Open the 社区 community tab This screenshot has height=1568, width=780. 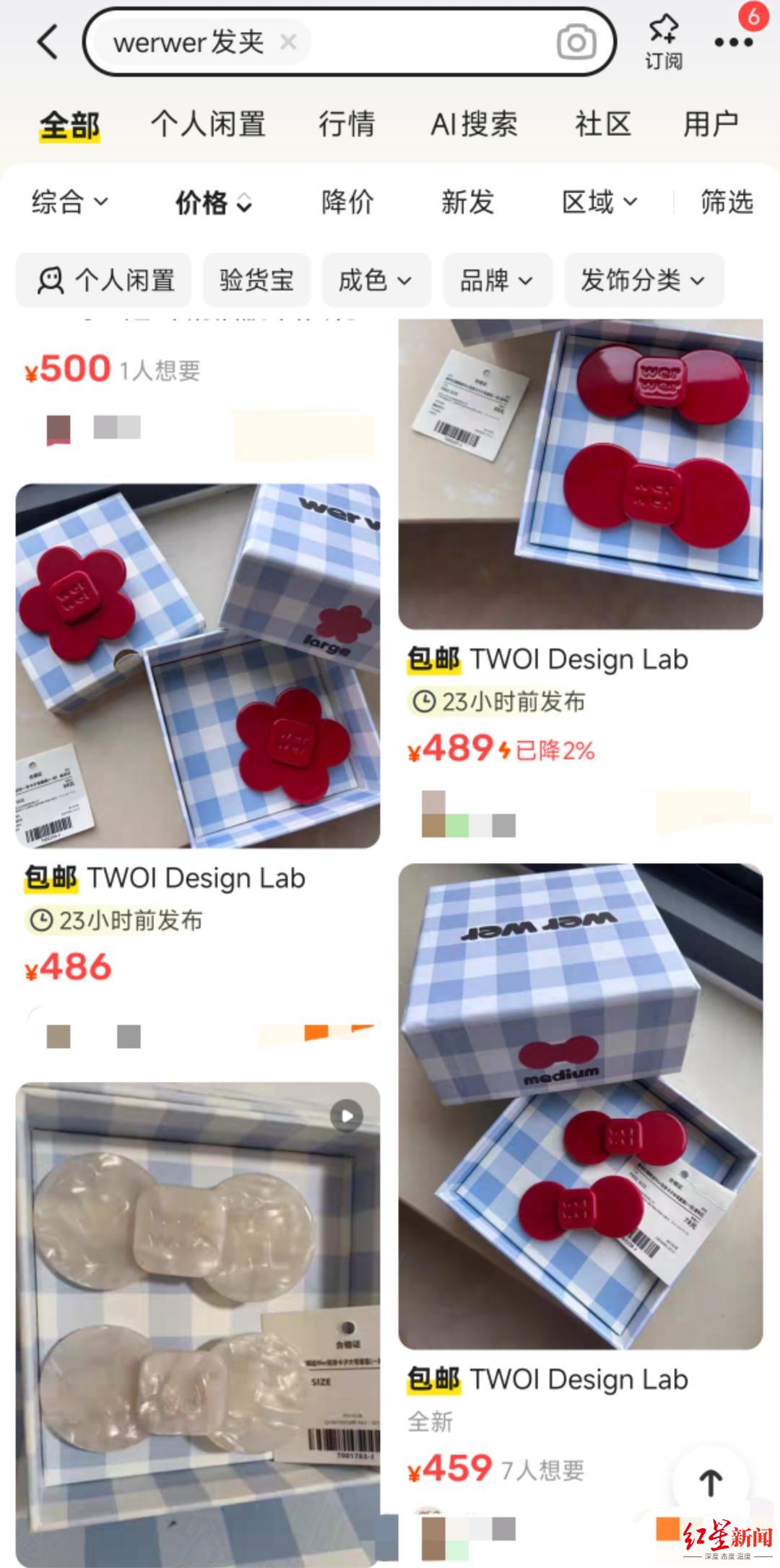pyautogui.click(x=604, y=124)
